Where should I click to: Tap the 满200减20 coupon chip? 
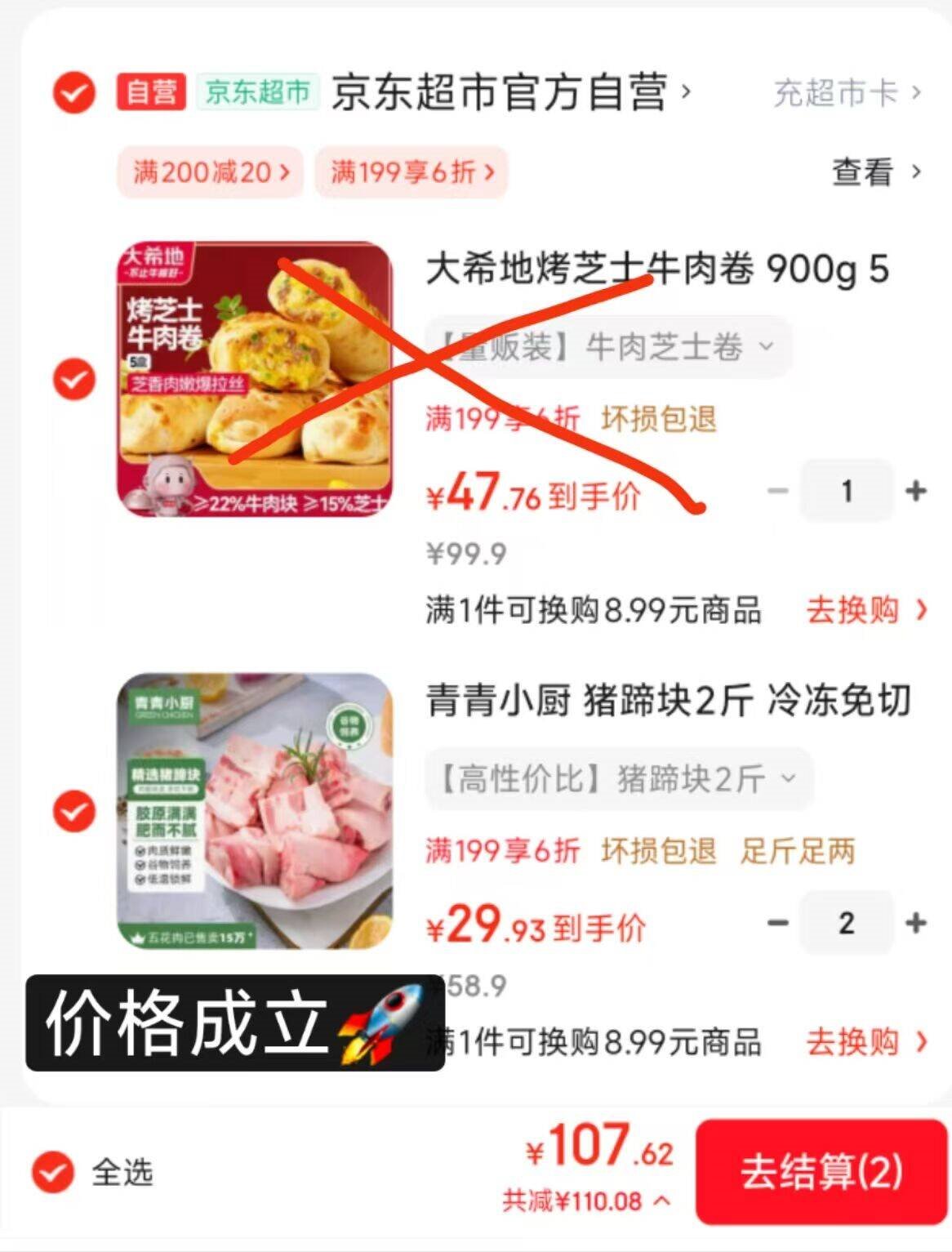pos(211,172)
